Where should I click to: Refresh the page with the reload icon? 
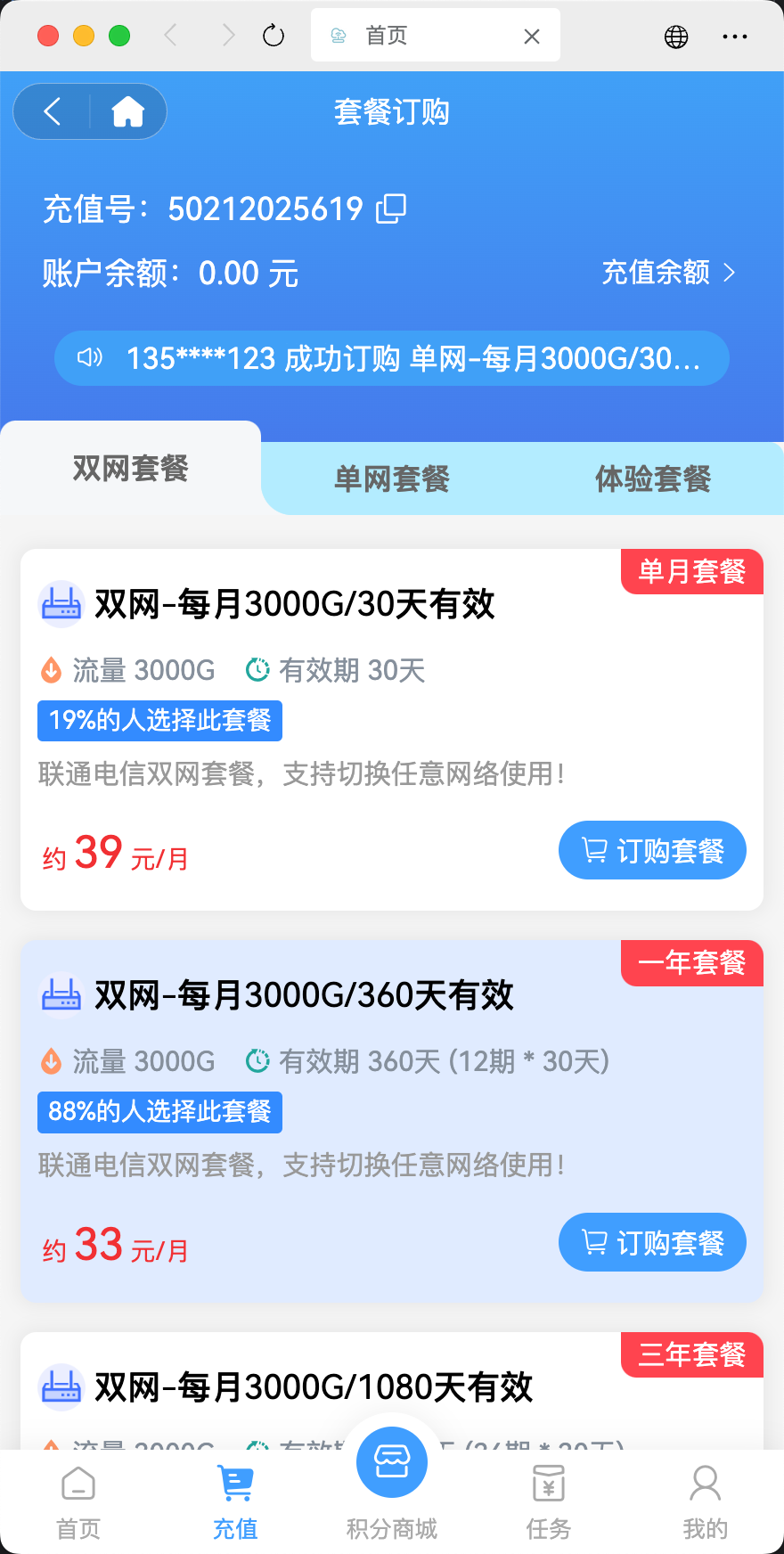(x=273, y=36)
